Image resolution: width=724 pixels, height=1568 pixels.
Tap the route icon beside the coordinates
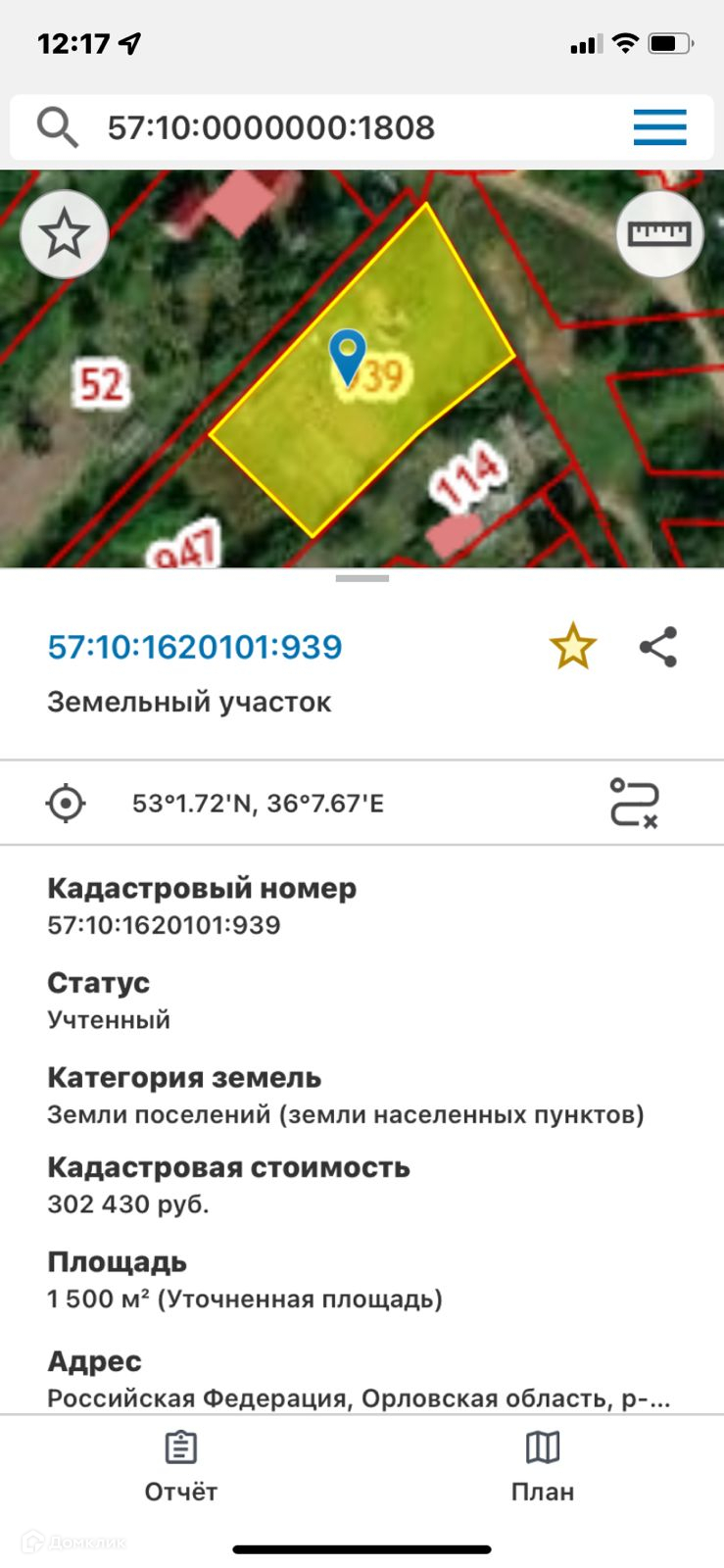(634, 804)
